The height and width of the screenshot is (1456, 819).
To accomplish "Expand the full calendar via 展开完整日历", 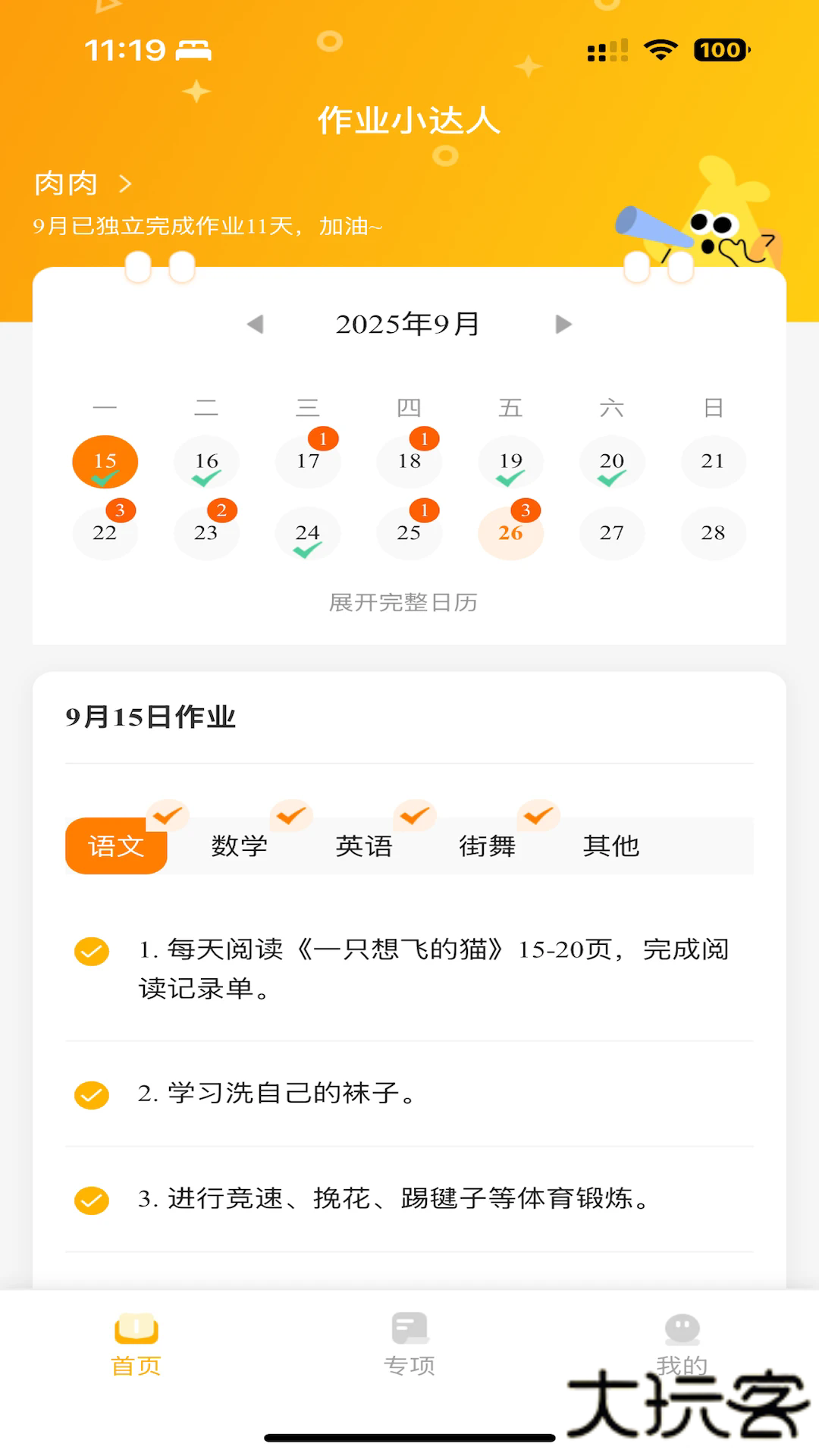I will (x=405, y=604).
